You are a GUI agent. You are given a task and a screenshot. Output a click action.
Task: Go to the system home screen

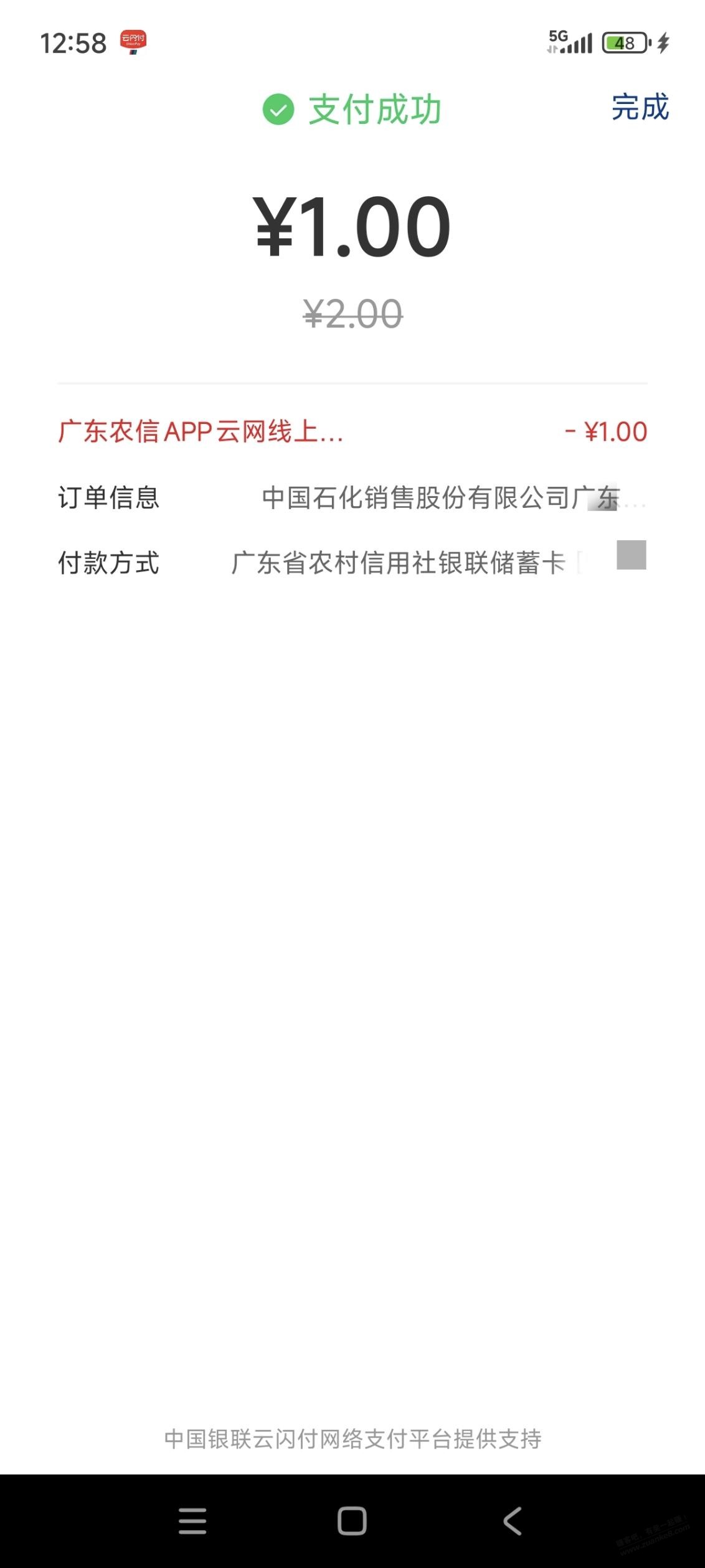tap(352, 1521)
